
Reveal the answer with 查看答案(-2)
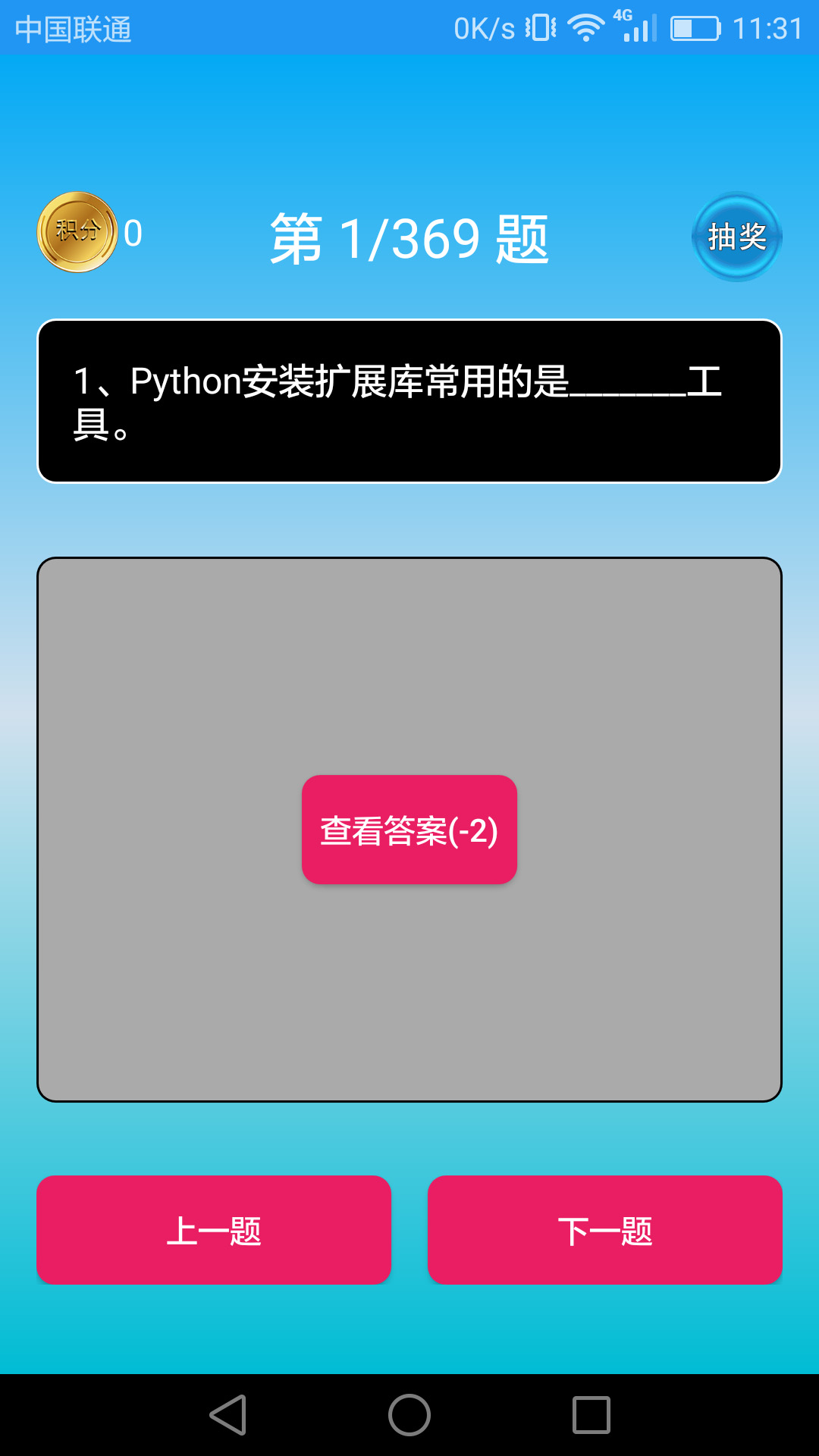tap(409, 829)
